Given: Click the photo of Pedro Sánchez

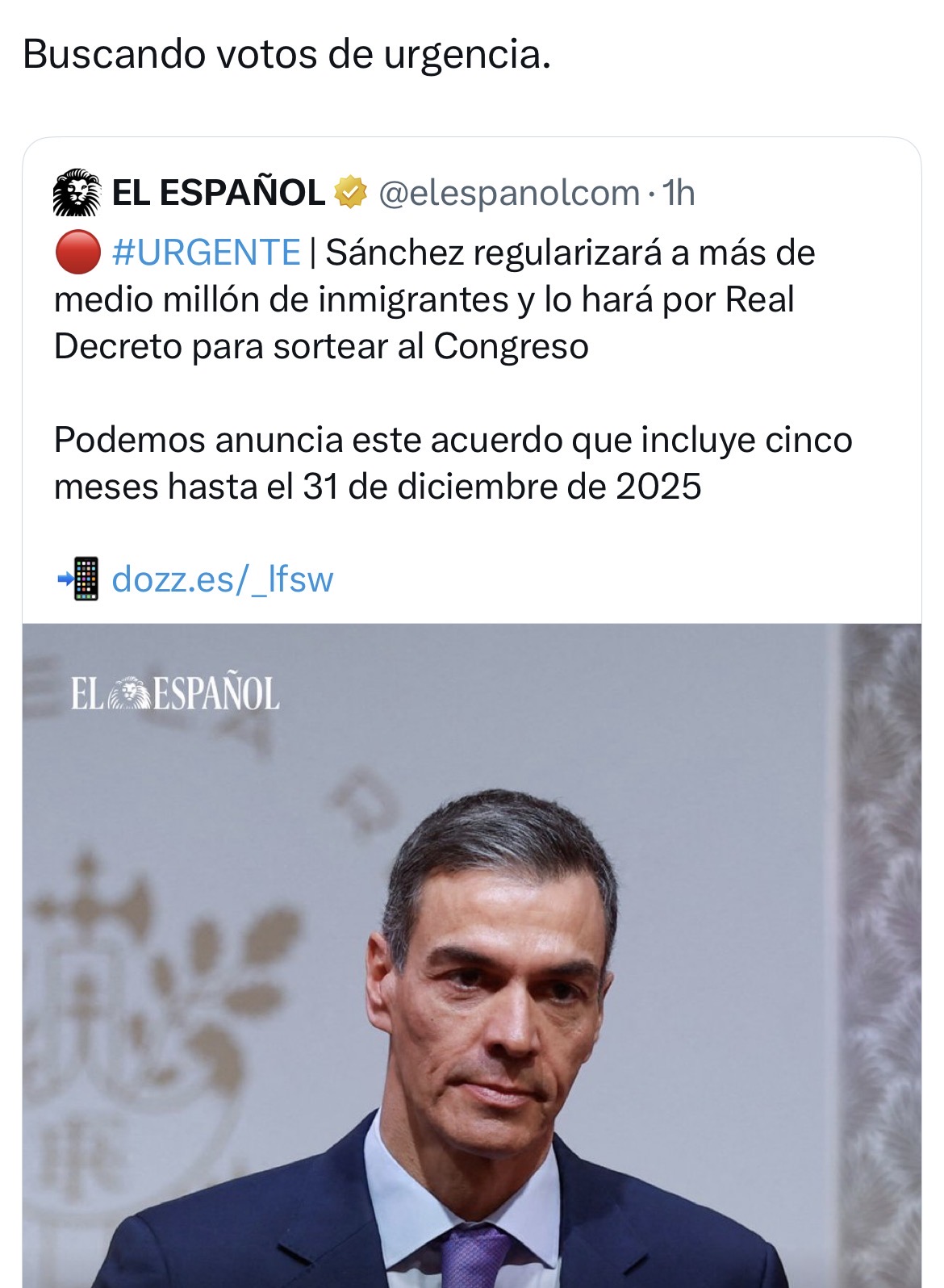Looking at the screenshot, I should 472,968.
